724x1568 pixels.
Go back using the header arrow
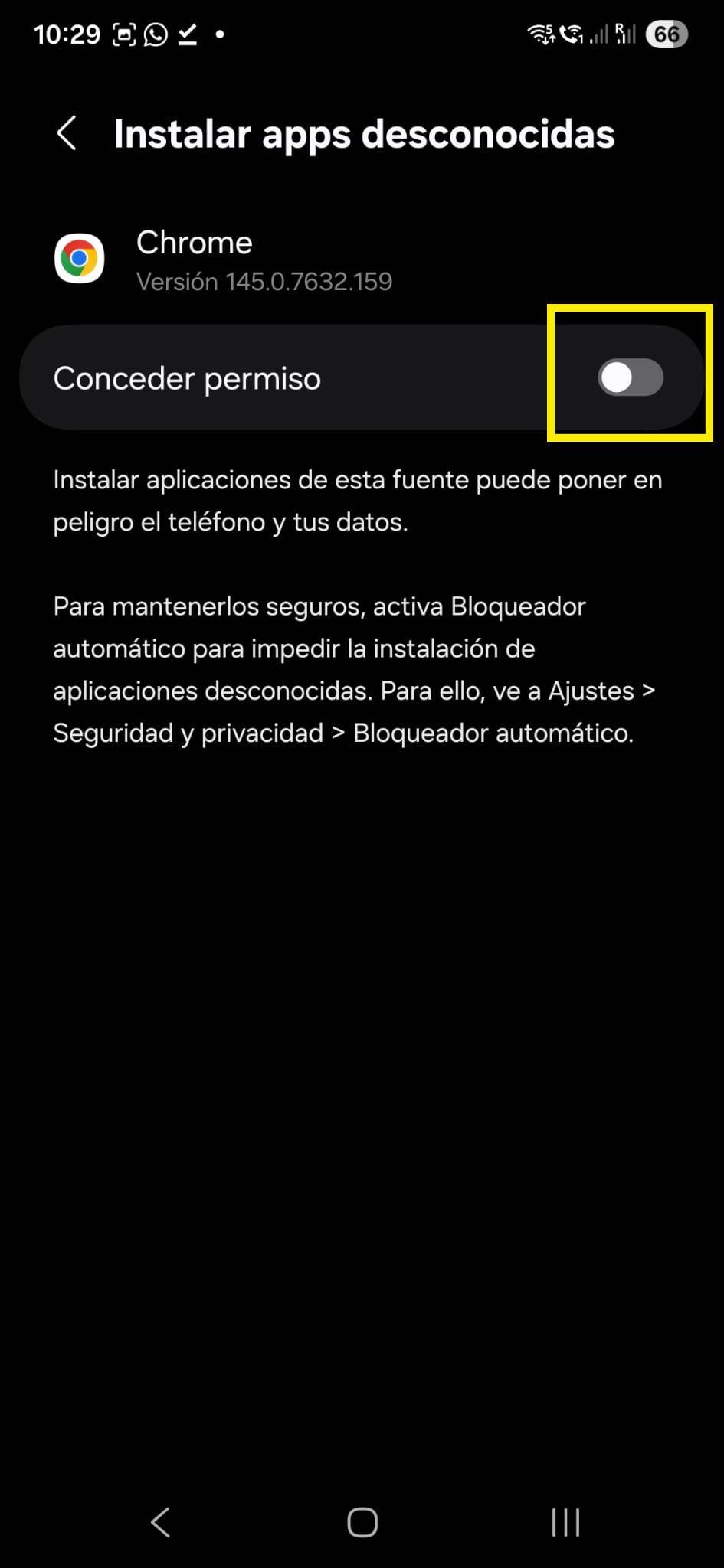point(67,133)
